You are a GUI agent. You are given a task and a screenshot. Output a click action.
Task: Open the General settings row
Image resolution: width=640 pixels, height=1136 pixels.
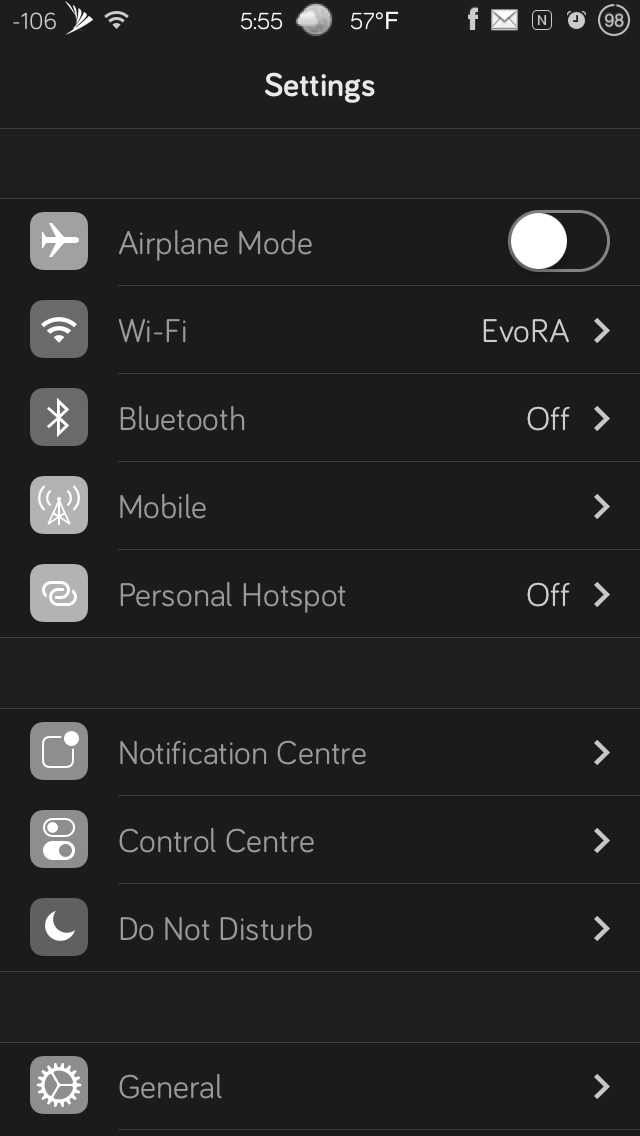click(320, 1086)
